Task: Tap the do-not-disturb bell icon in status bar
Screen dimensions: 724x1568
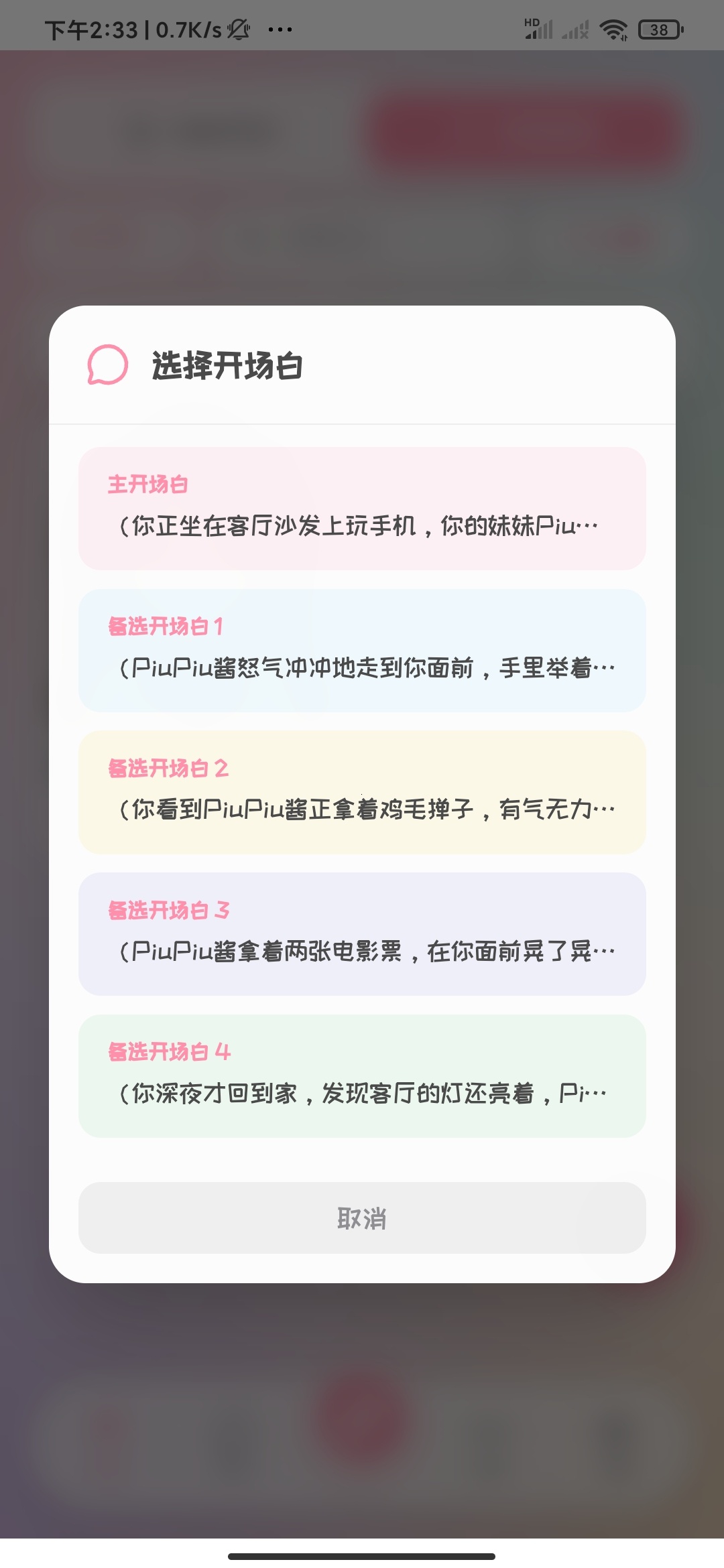Action: pyautogui.click(x=239, y=28)
